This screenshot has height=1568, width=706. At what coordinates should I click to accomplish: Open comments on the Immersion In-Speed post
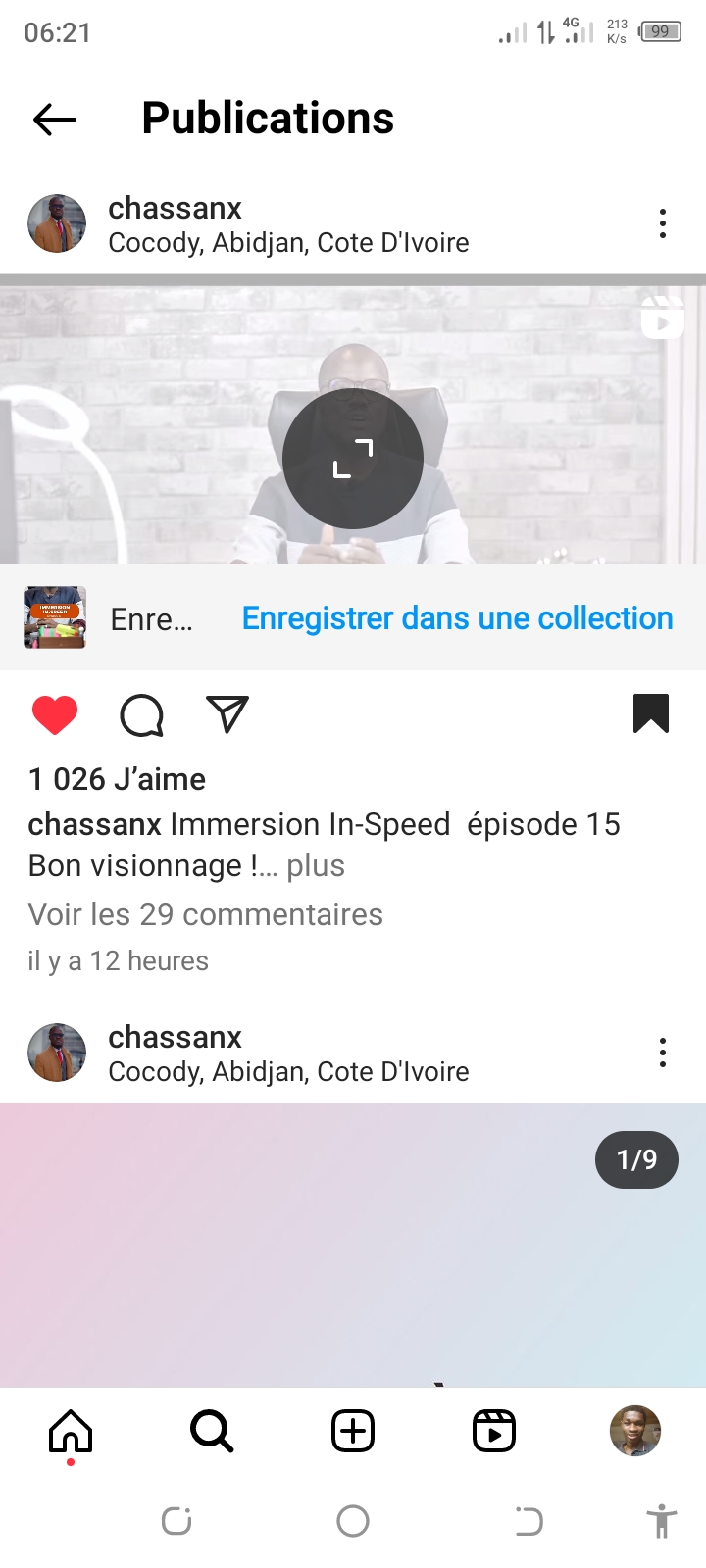click(141, 715)
